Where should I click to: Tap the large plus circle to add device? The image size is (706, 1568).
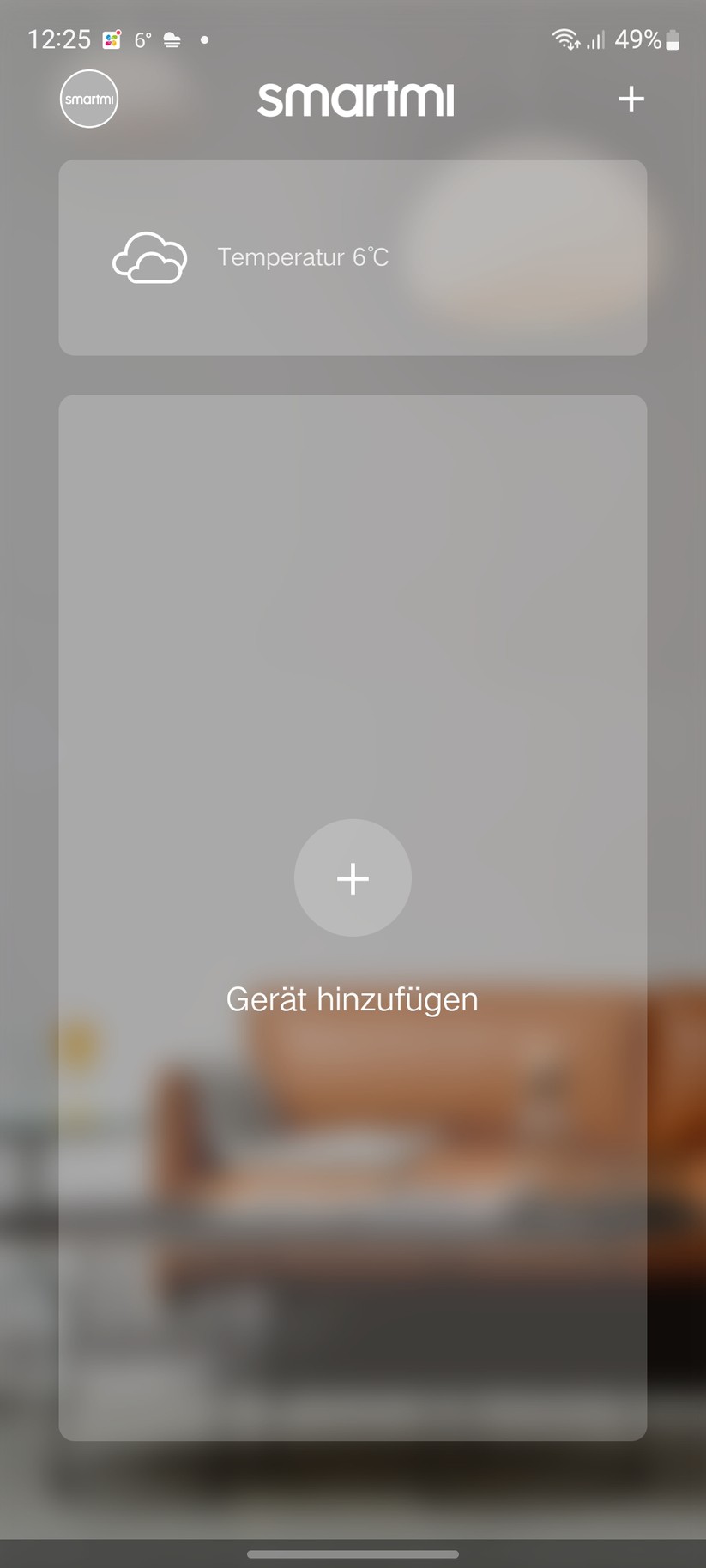click(x=353, y=877)
